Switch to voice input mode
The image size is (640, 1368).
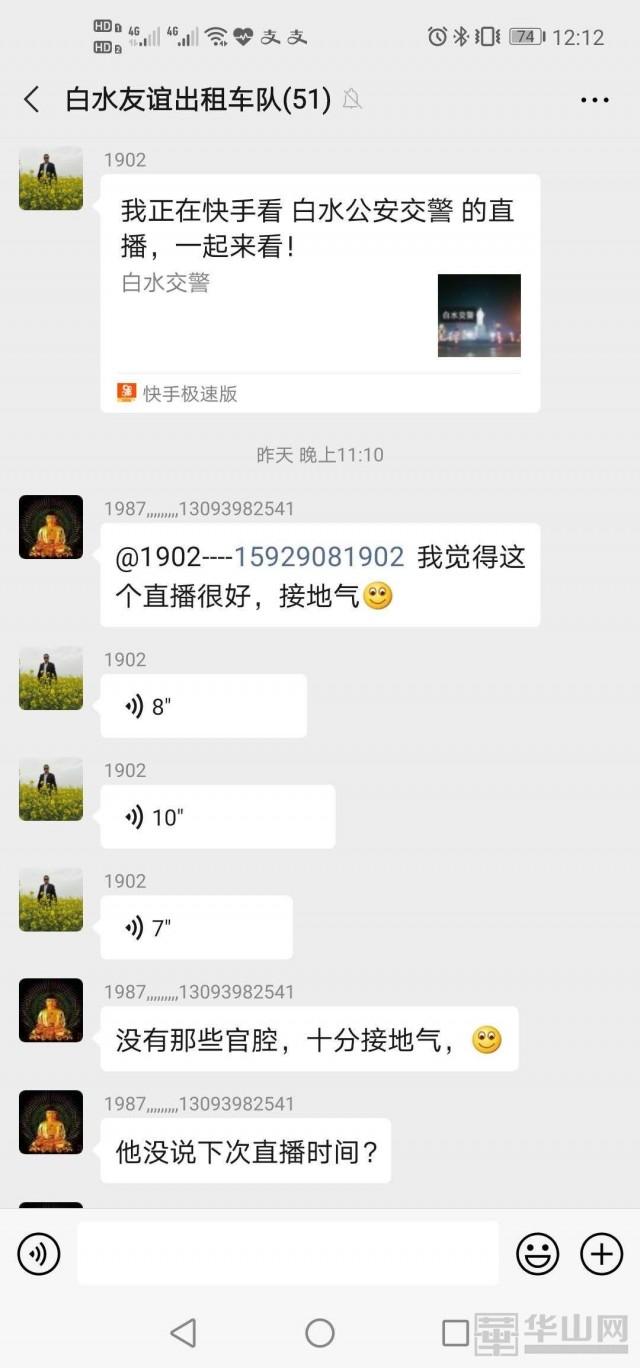[x=39, y=1253]
